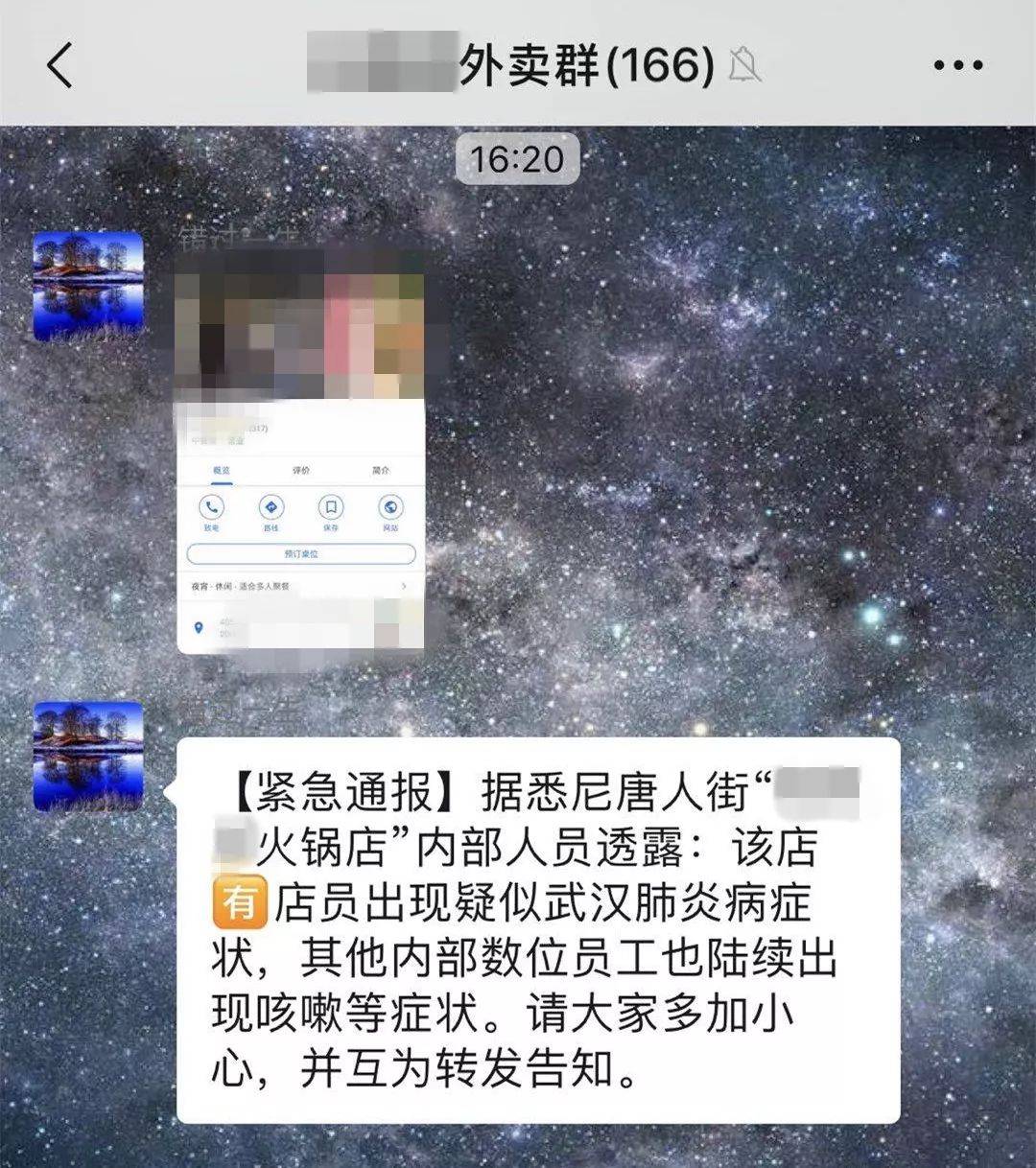Open the group chat overflow menu
This screenshot has height=1168, width=1036.
point(957,66)
